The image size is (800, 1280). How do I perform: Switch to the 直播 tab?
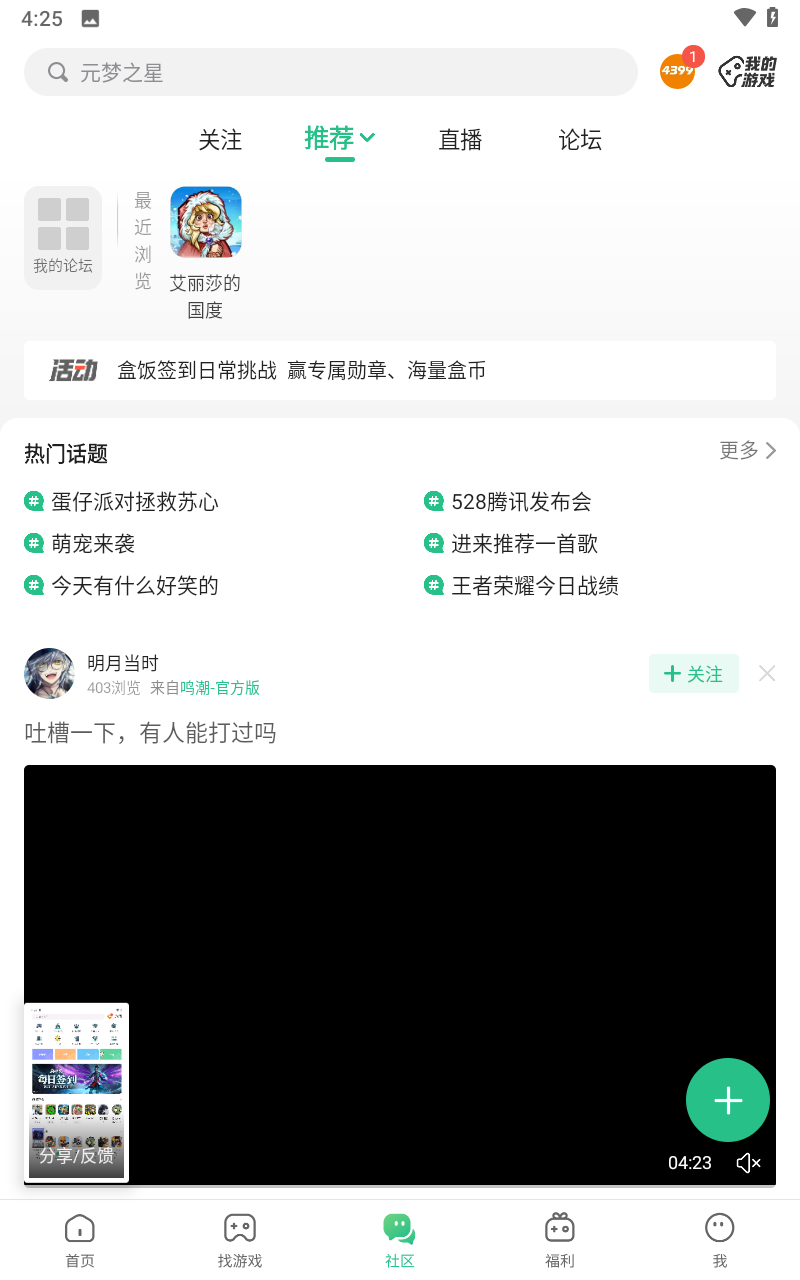coord(460,140)
